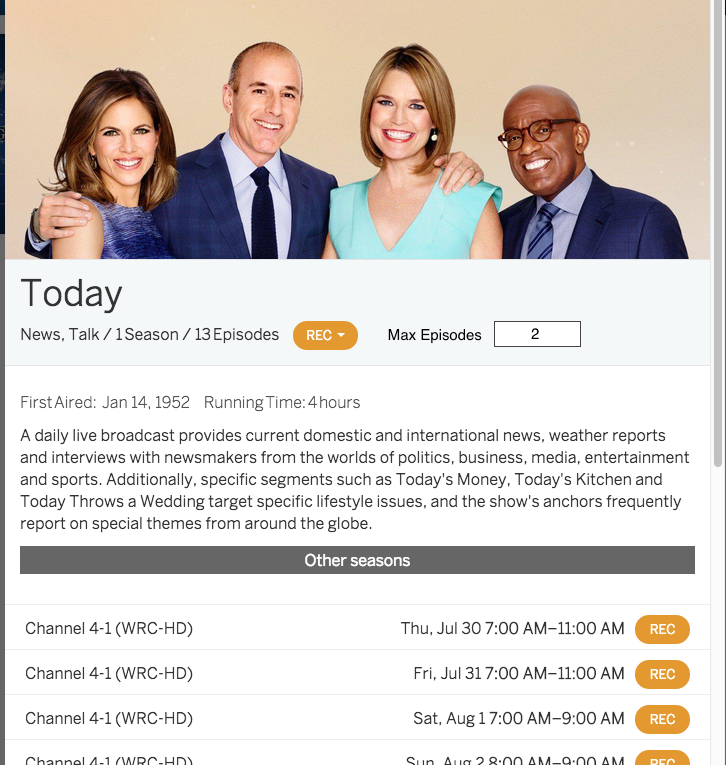
Task: Expand the Other seasons bar
Action: (357, 560)
